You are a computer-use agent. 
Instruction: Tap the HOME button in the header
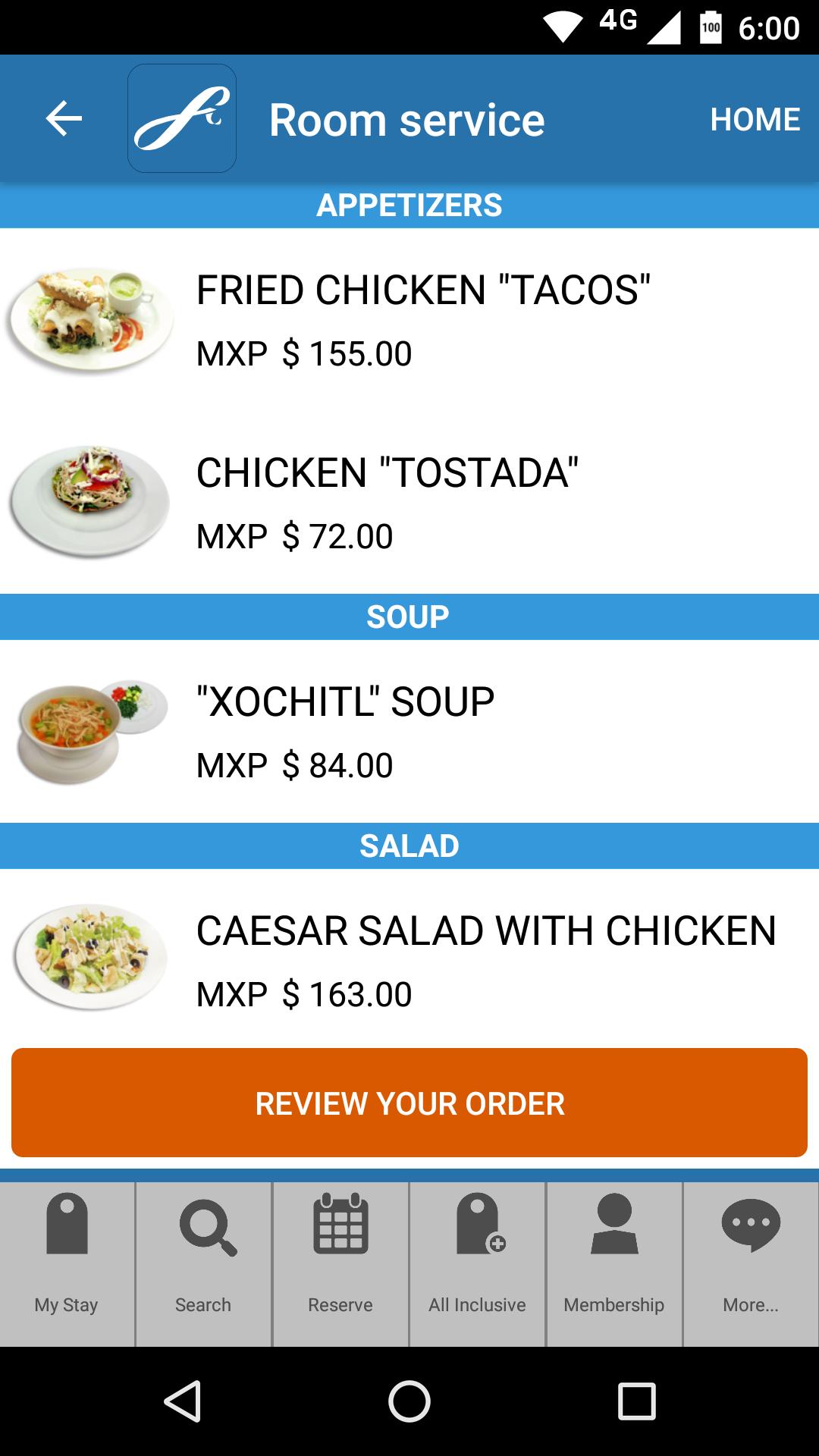[755, 119]
